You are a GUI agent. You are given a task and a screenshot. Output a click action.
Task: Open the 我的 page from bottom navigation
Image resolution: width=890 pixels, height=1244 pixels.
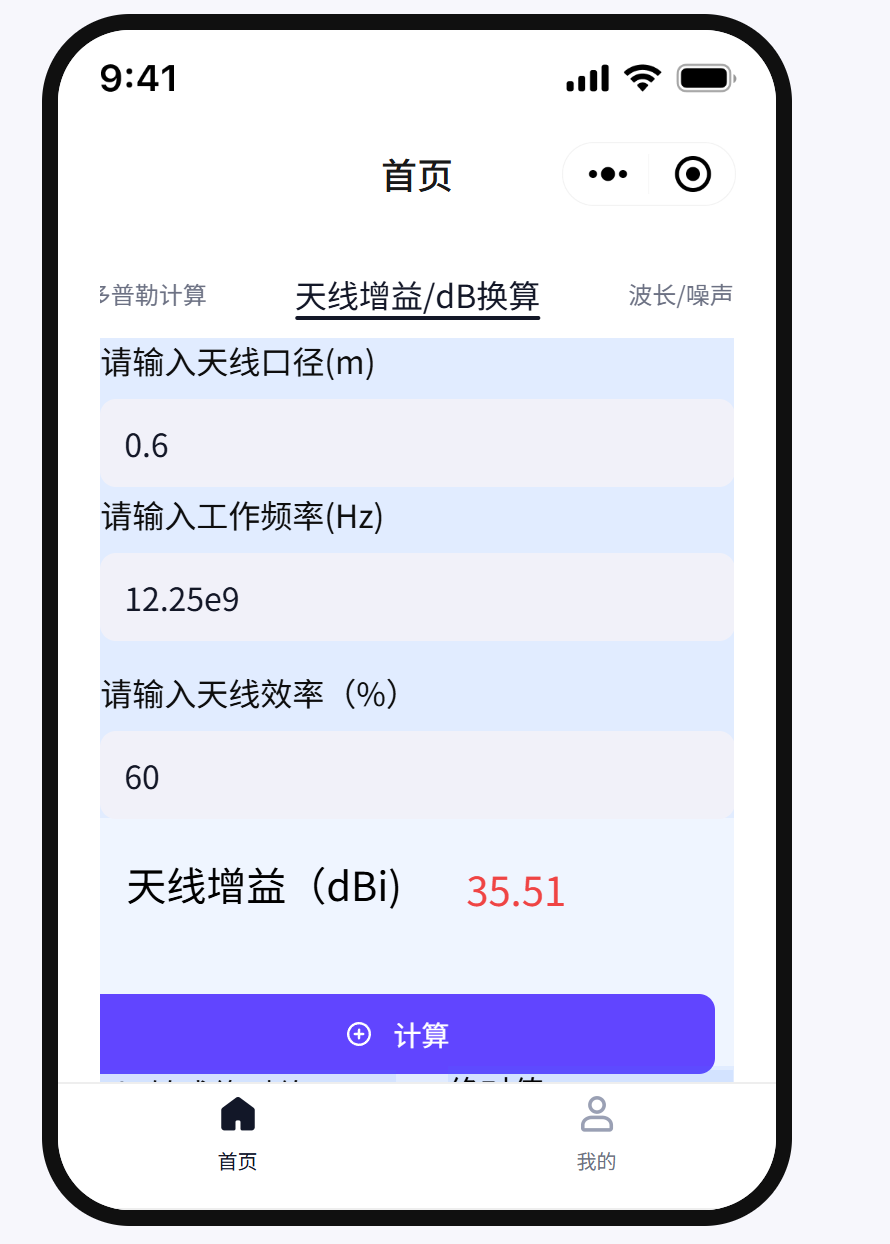click(x=596, y=1161)
